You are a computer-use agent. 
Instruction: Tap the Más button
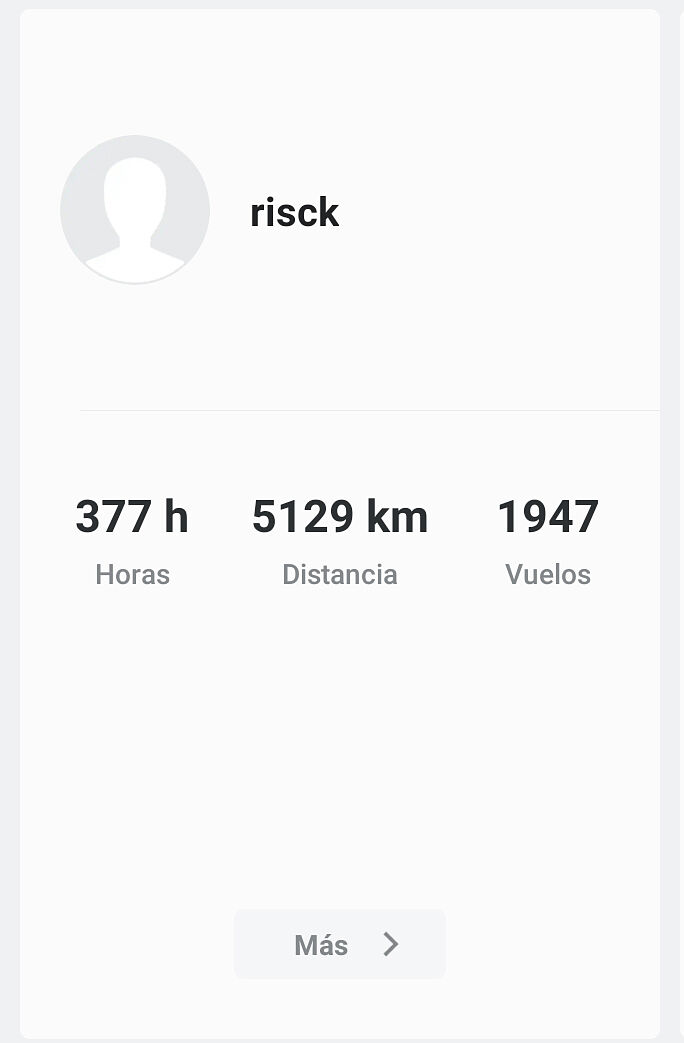tap(340, 944)
